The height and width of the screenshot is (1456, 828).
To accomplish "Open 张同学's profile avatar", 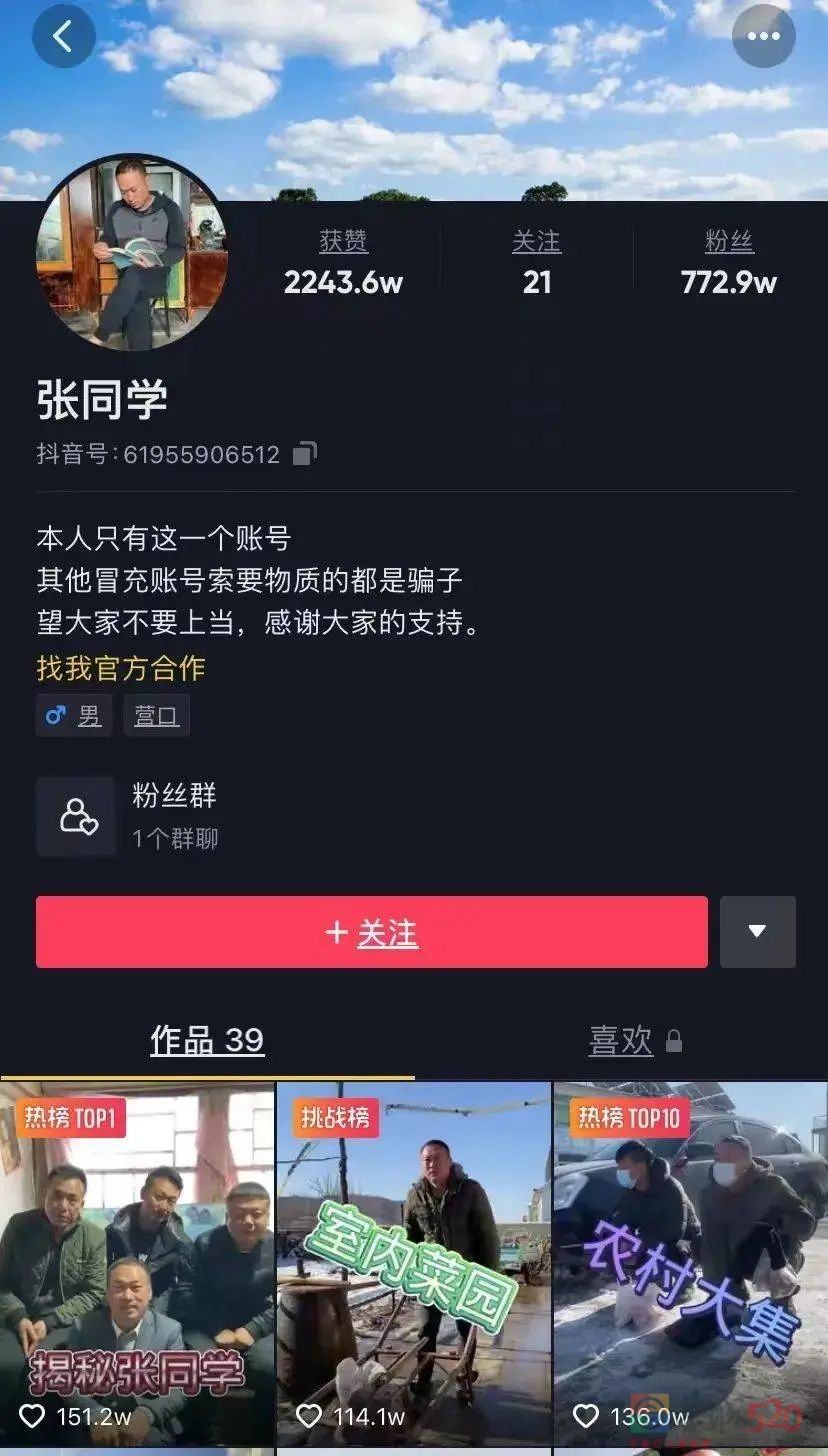I will click(x=131, y=253).
